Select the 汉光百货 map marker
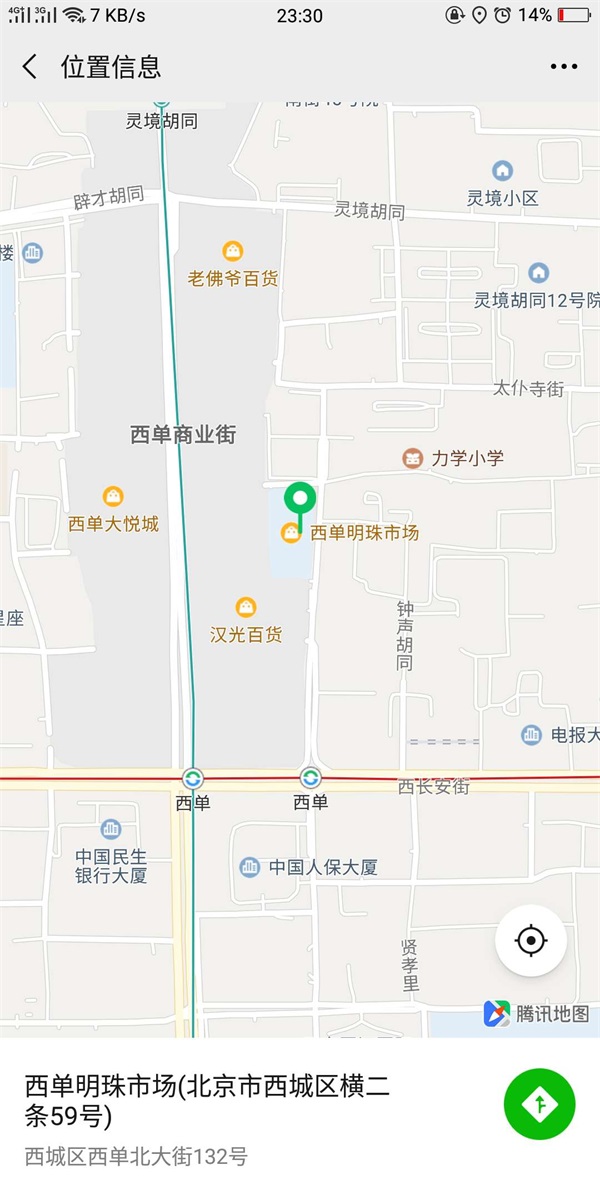The height and width of the screenshot is (1200, 600). coord(246,607)
